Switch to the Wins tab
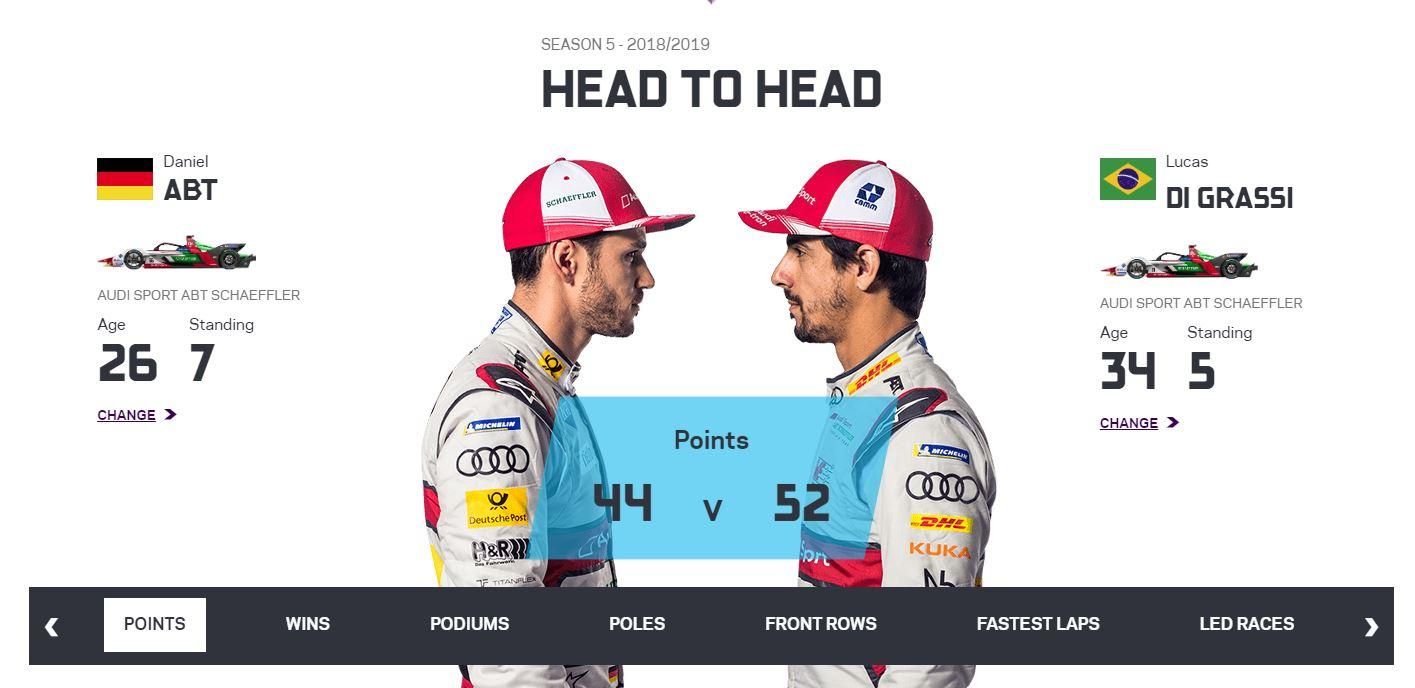 pyautogui.click(x=307, y=624)
